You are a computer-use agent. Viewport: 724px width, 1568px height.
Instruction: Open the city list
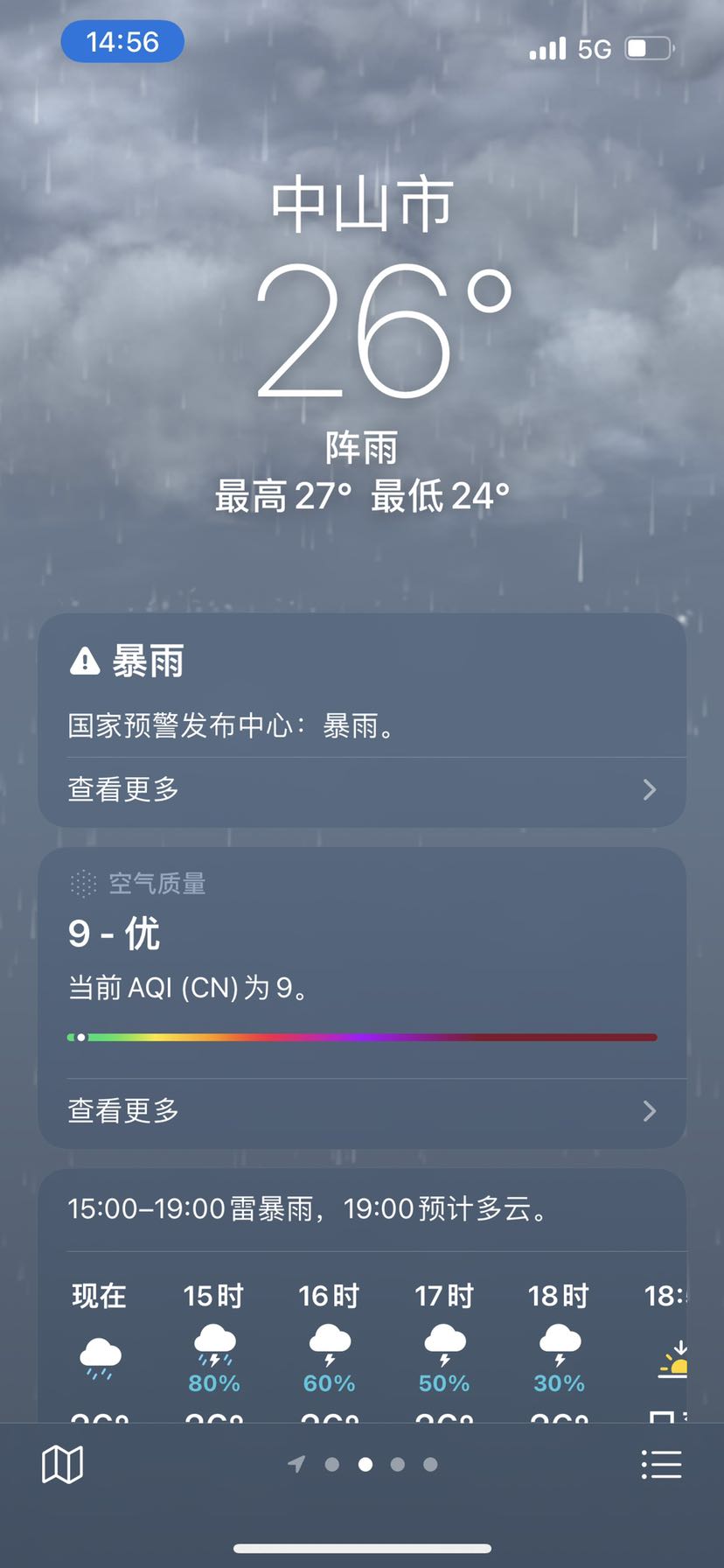661,1464
